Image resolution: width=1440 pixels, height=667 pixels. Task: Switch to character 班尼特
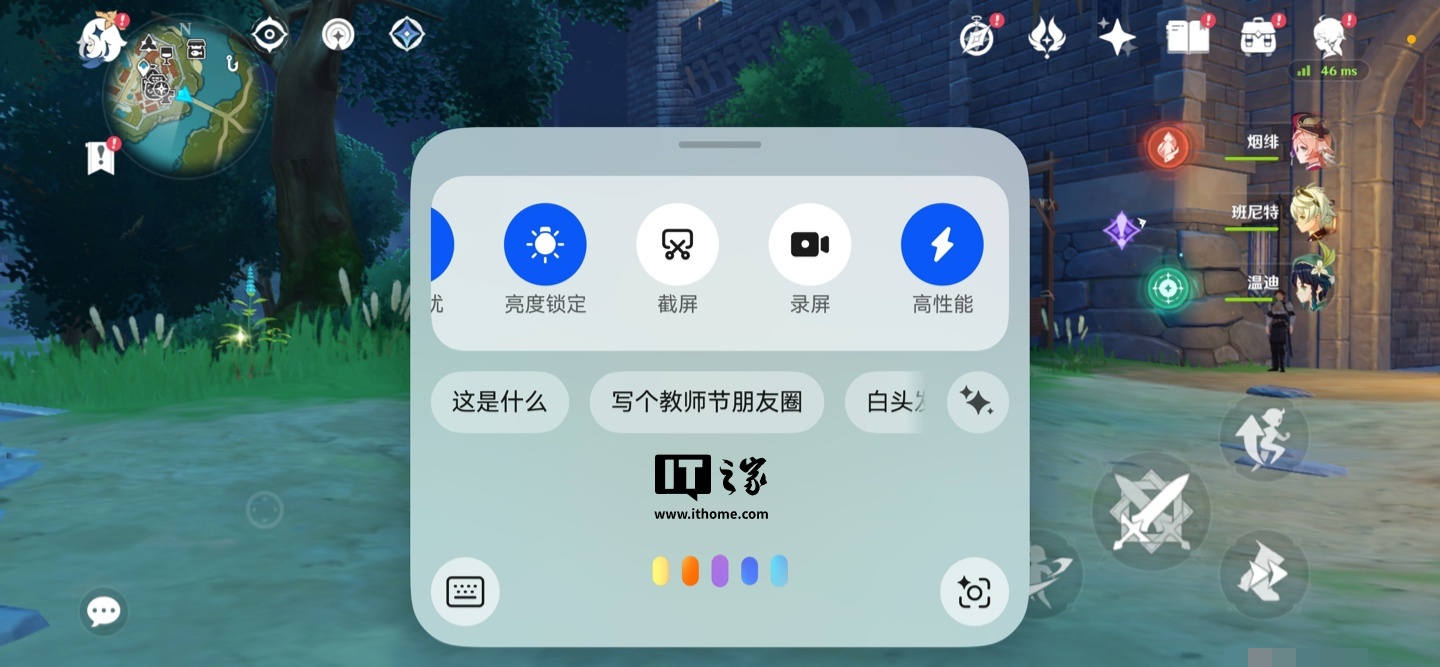(x=1310, y=213)
